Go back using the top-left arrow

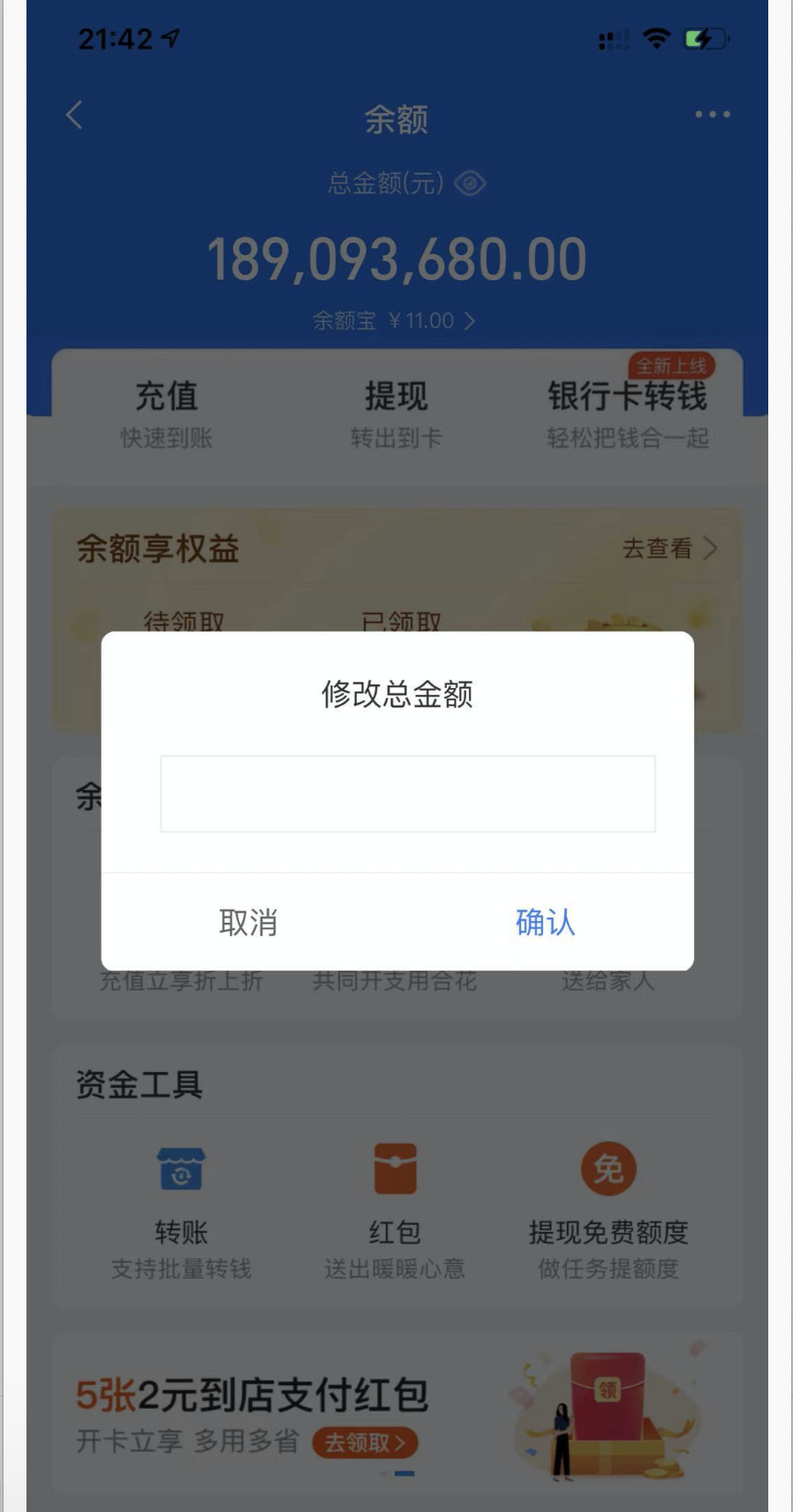pyautogui.click(x=75, y=115)
